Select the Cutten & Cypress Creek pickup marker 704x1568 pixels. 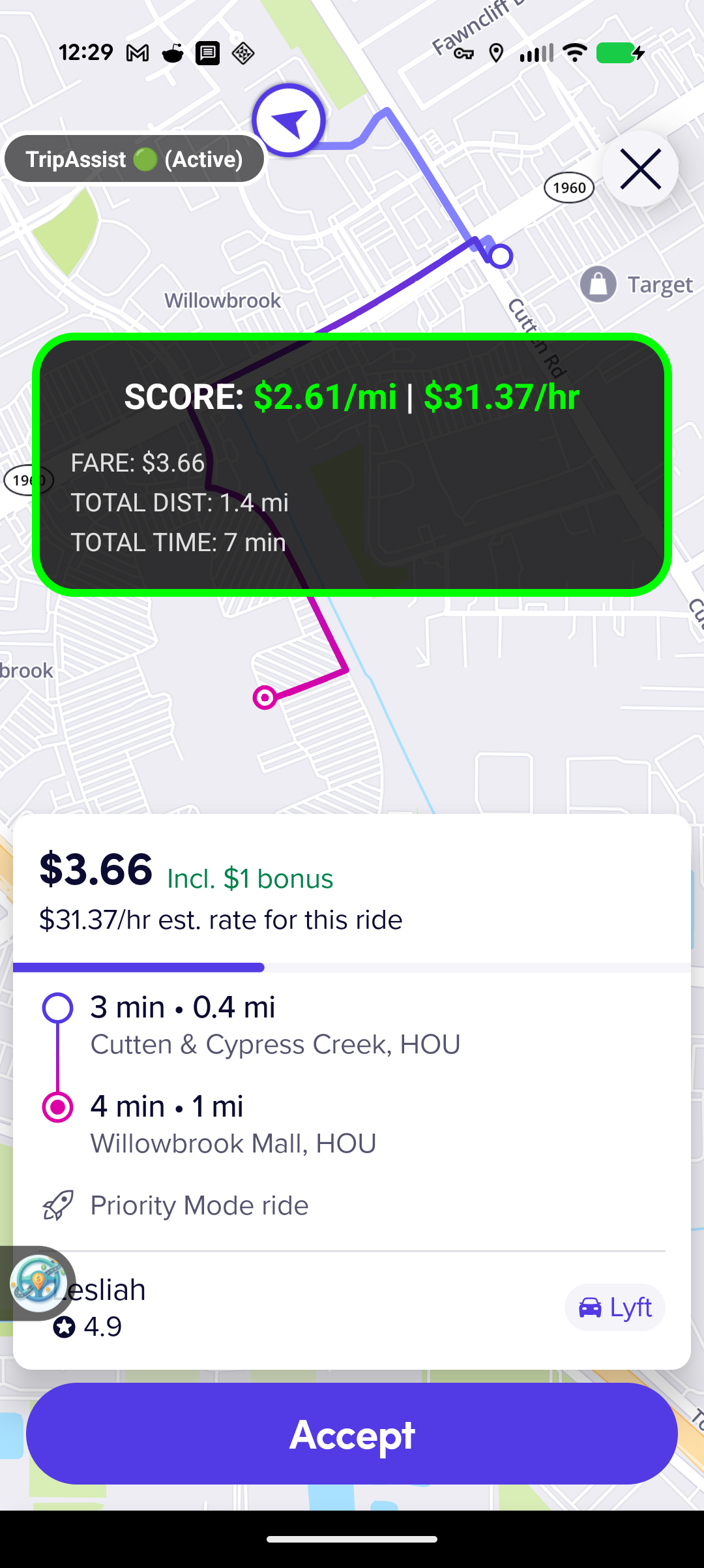coord(59,1006)
